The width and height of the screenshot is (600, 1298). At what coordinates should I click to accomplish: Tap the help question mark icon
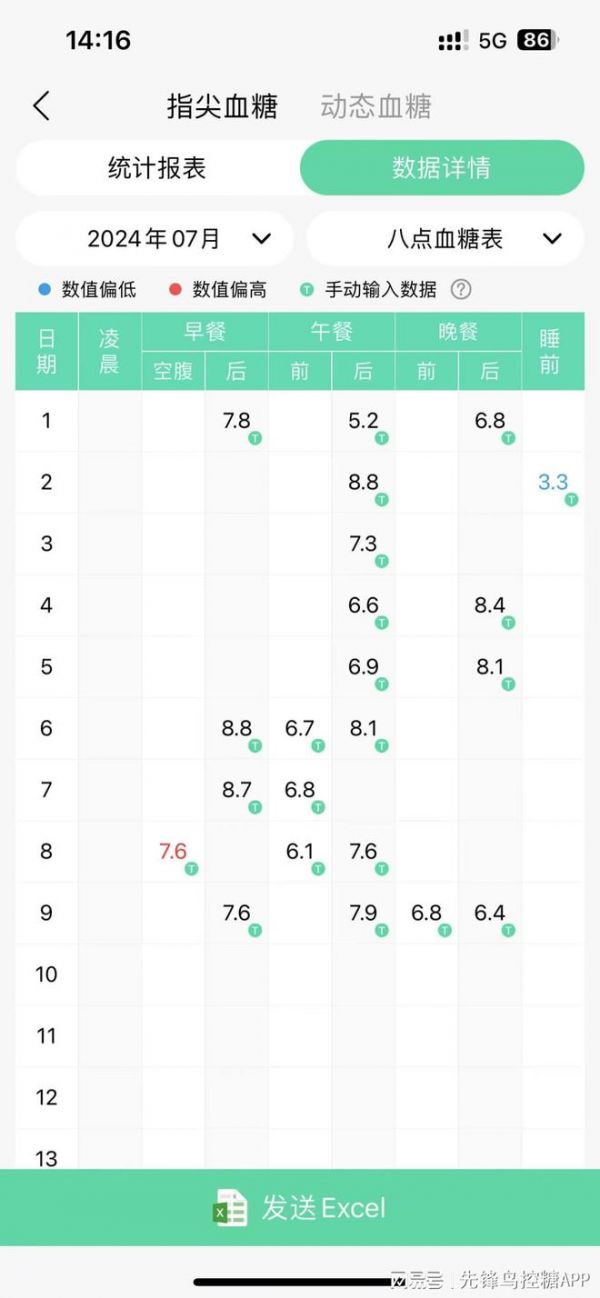[x=460, y=290]
